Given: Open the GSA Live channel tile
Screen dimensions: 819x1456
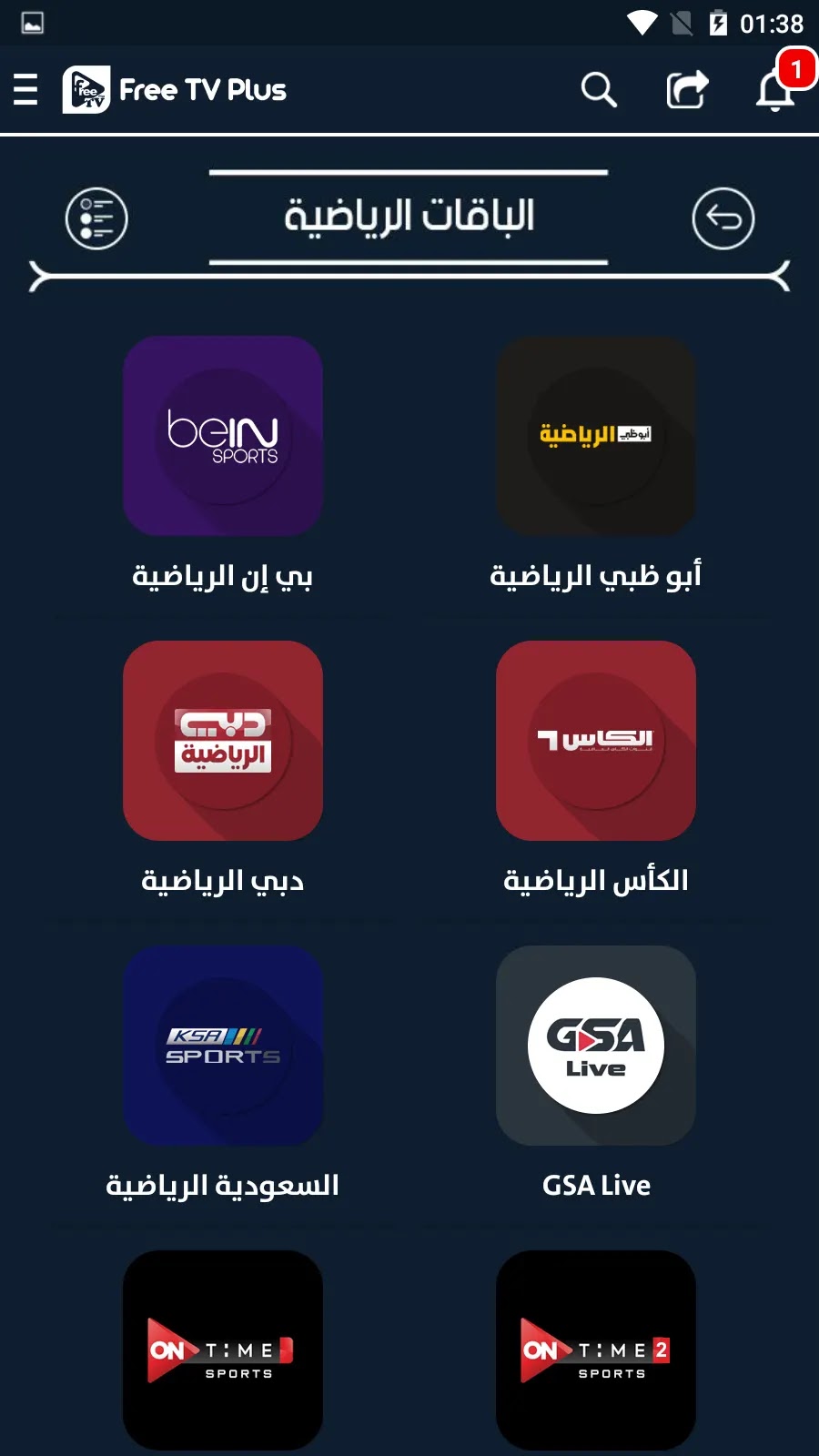Looking at the screenshot, I should 596,1046.
